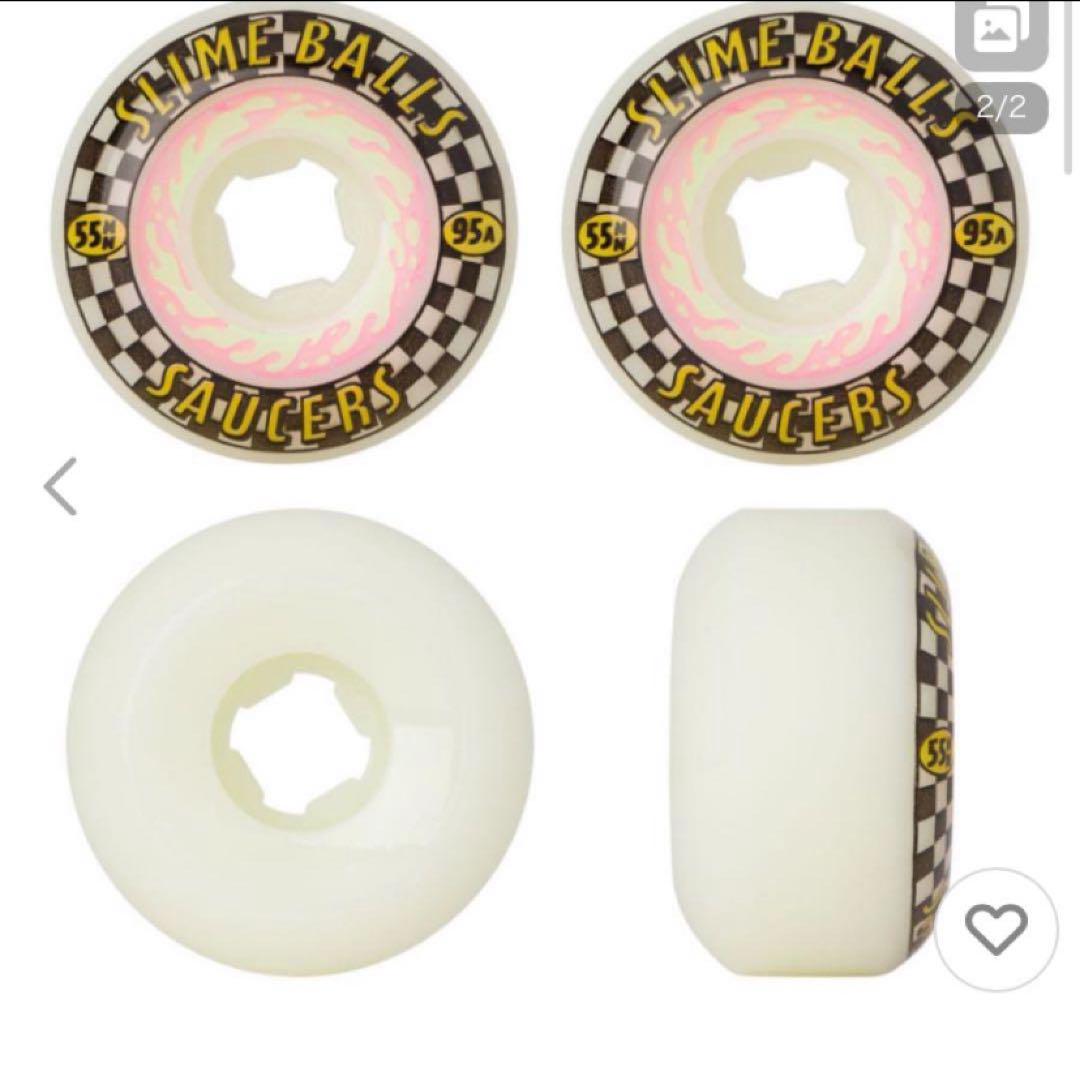Favorite this item with the heart

(997, 932)
